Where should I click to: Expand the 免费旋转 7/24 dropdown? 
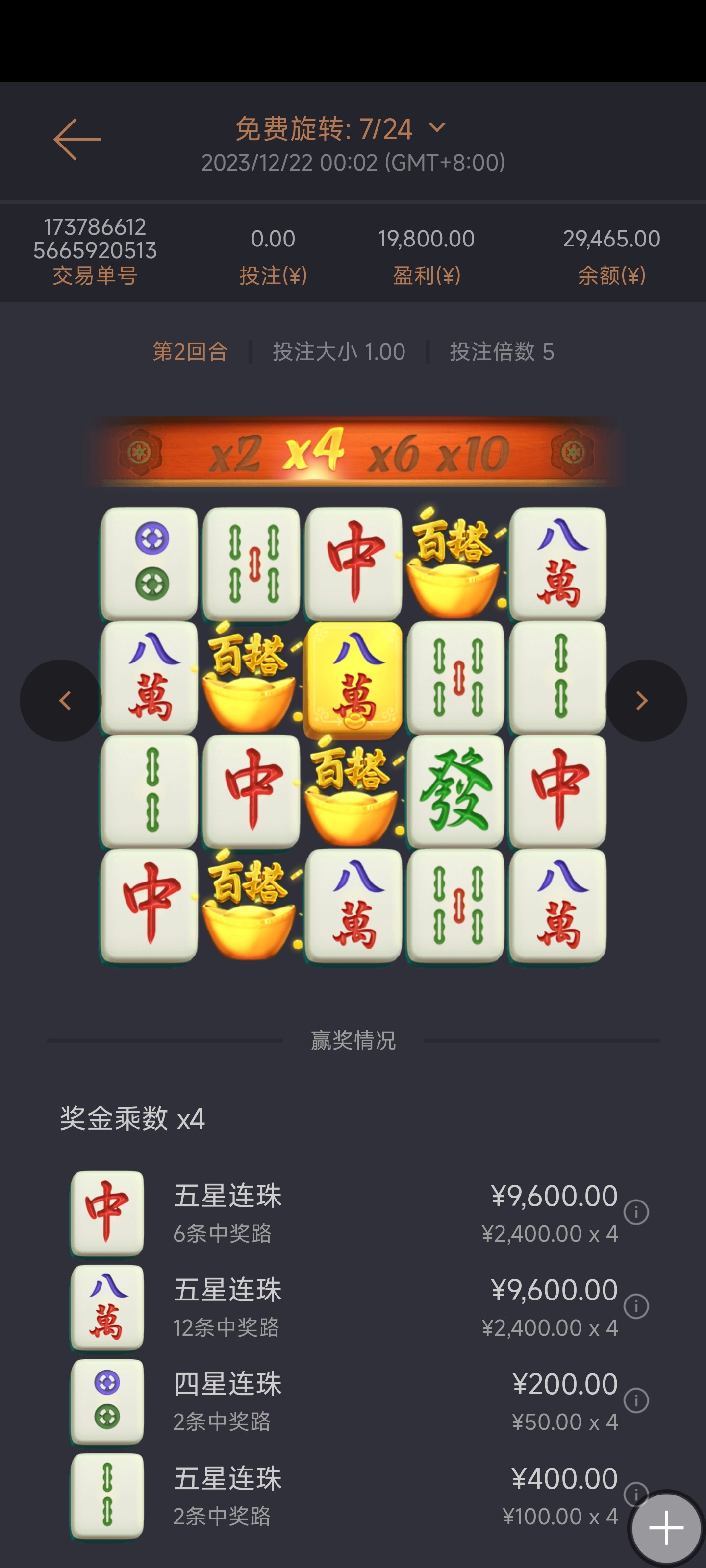pyautogui.click(x=437, y=128)
